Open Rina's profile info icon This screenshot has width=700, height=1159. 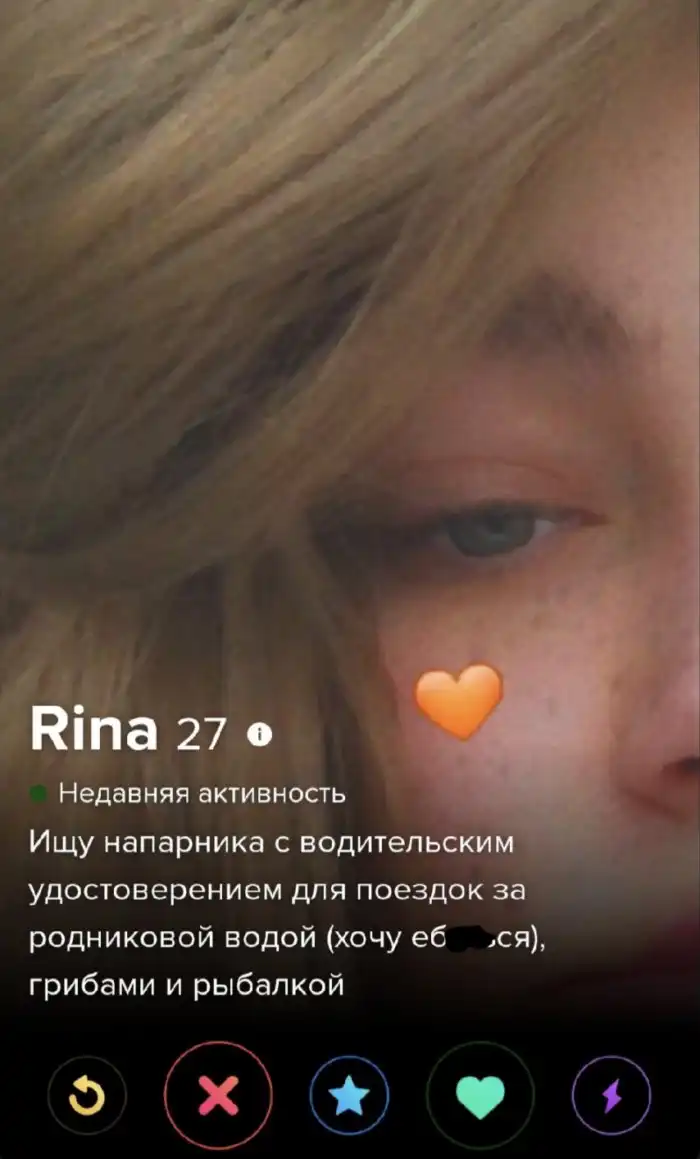click(x=260, y=736)
